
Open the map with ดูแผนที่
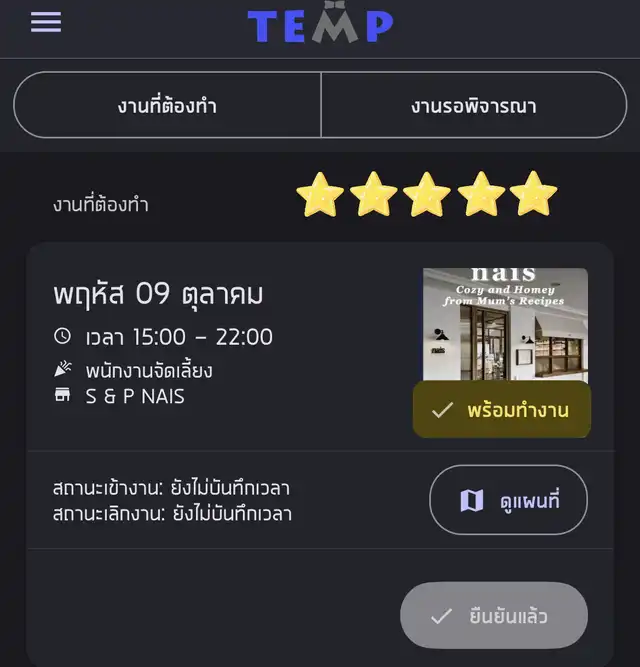pyautogui.click(x=508, y=500)
